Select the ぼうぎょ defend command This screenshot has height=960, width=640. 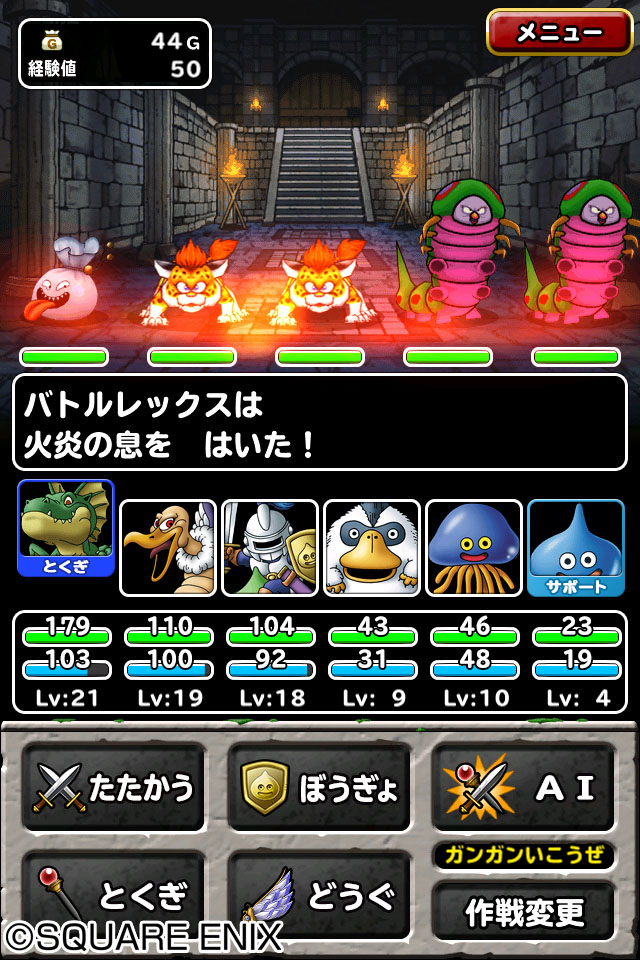pyautogui.click(x=320, y=788)
